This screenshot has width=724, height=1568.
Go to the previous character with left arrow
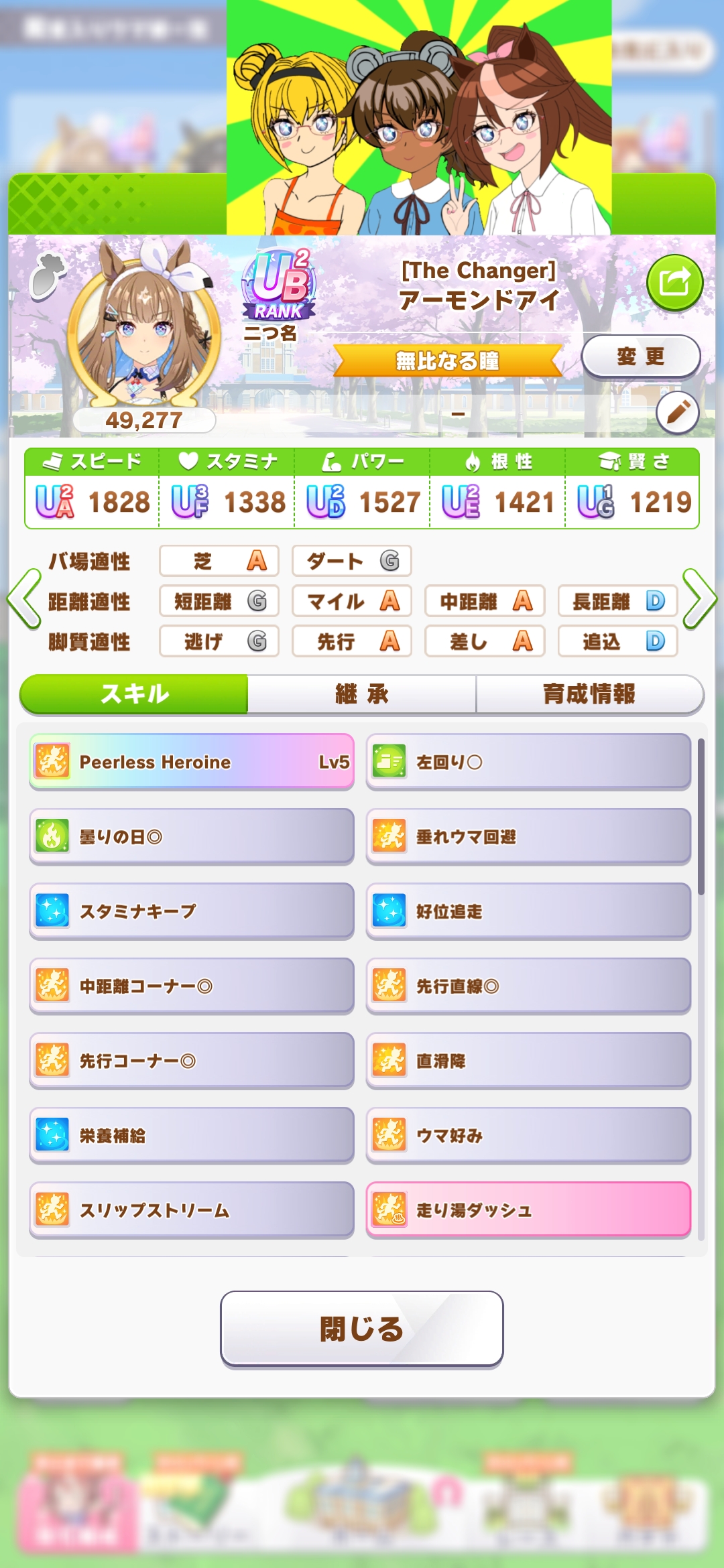24,599
